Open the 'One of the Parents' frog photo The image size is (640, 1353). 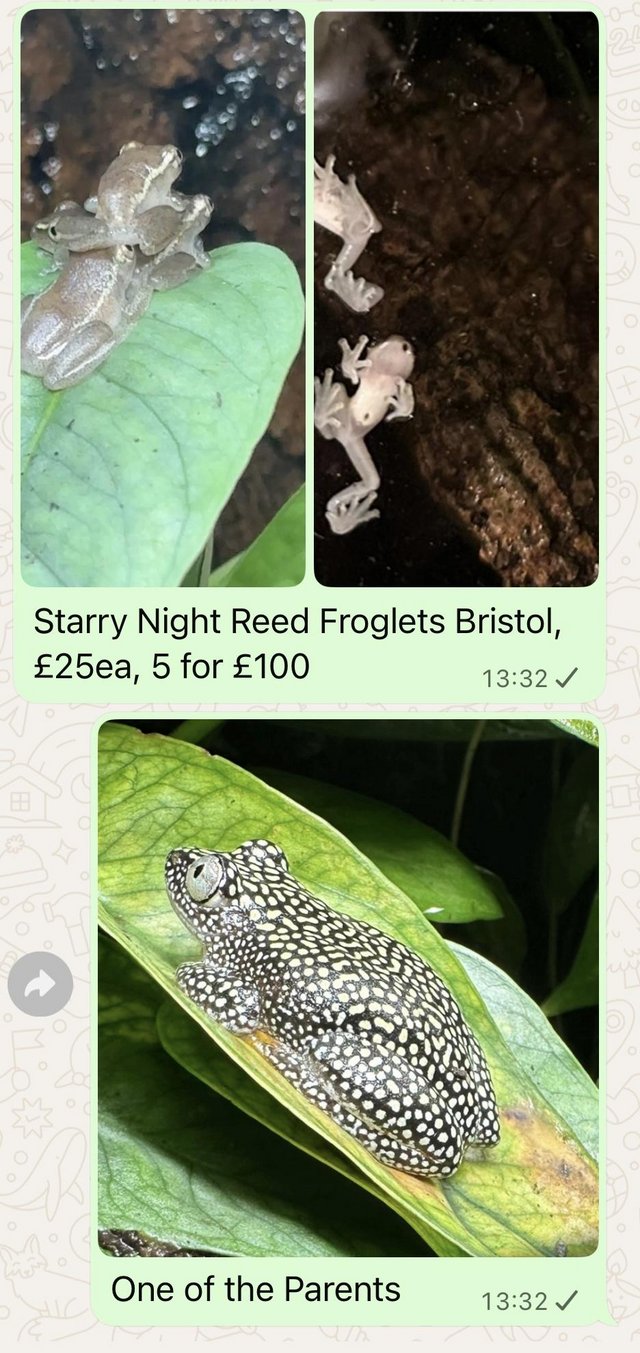tap(348, 987)
